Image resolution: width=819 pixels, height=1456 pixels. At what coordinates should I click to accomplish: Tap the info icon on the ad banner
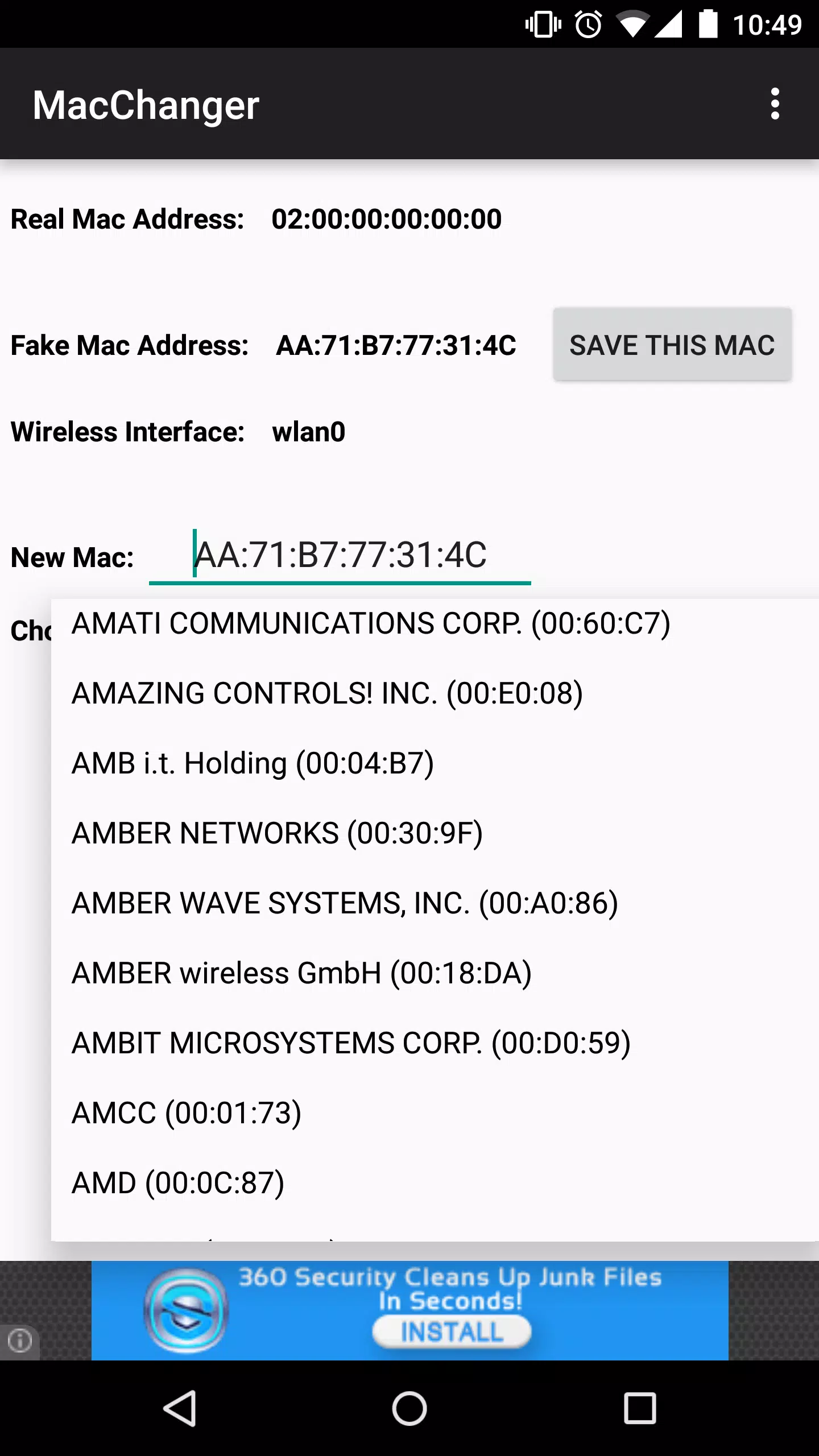(x=20, y=1341)
